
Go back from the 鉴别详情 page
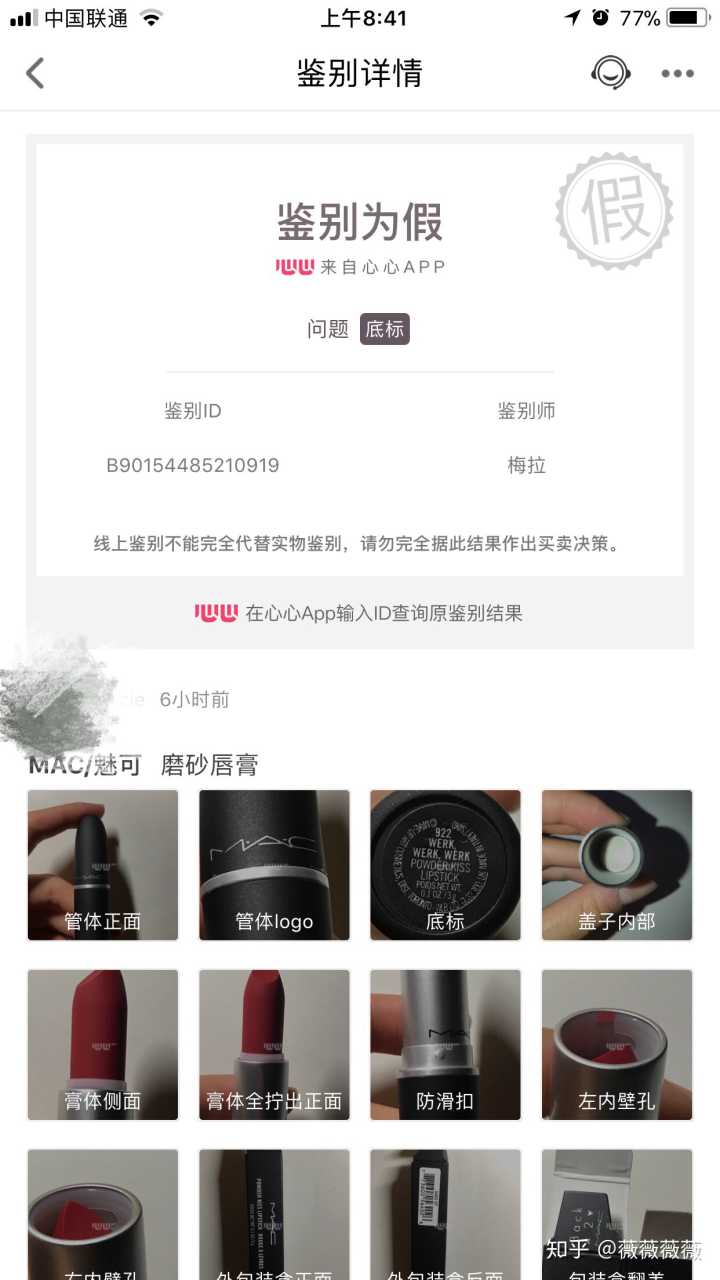pyautogui.click(x=35, y=73)
